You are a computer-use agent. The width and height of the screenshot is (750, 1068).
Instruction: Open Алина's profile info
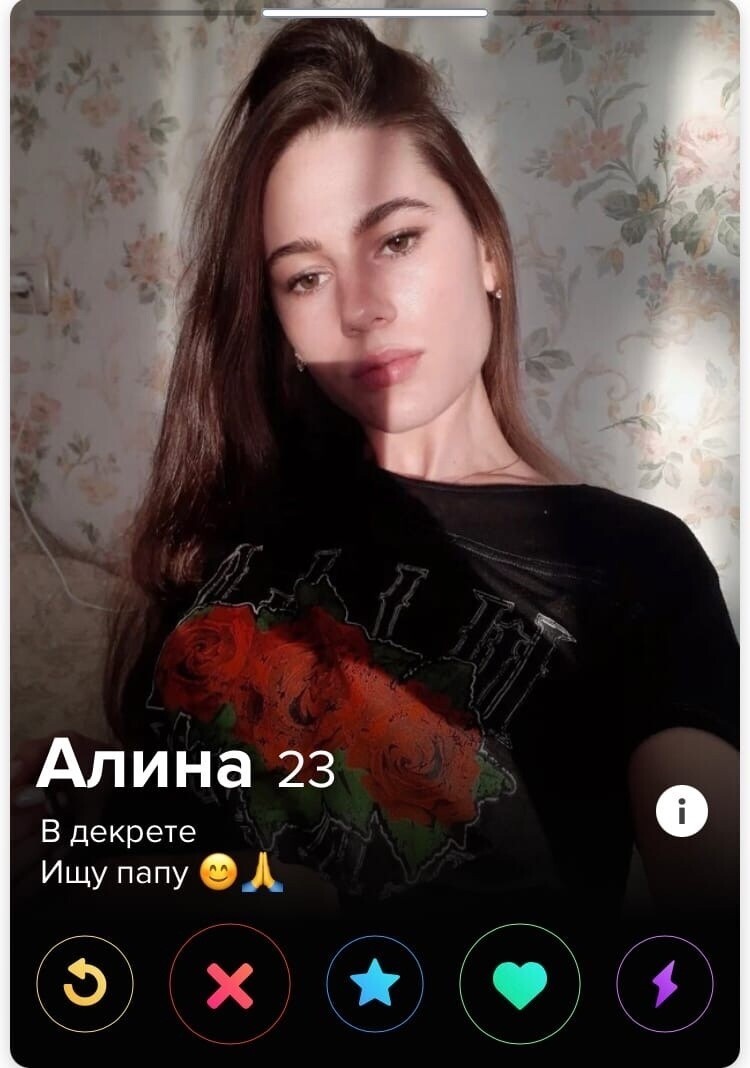(x=682, y=812)
